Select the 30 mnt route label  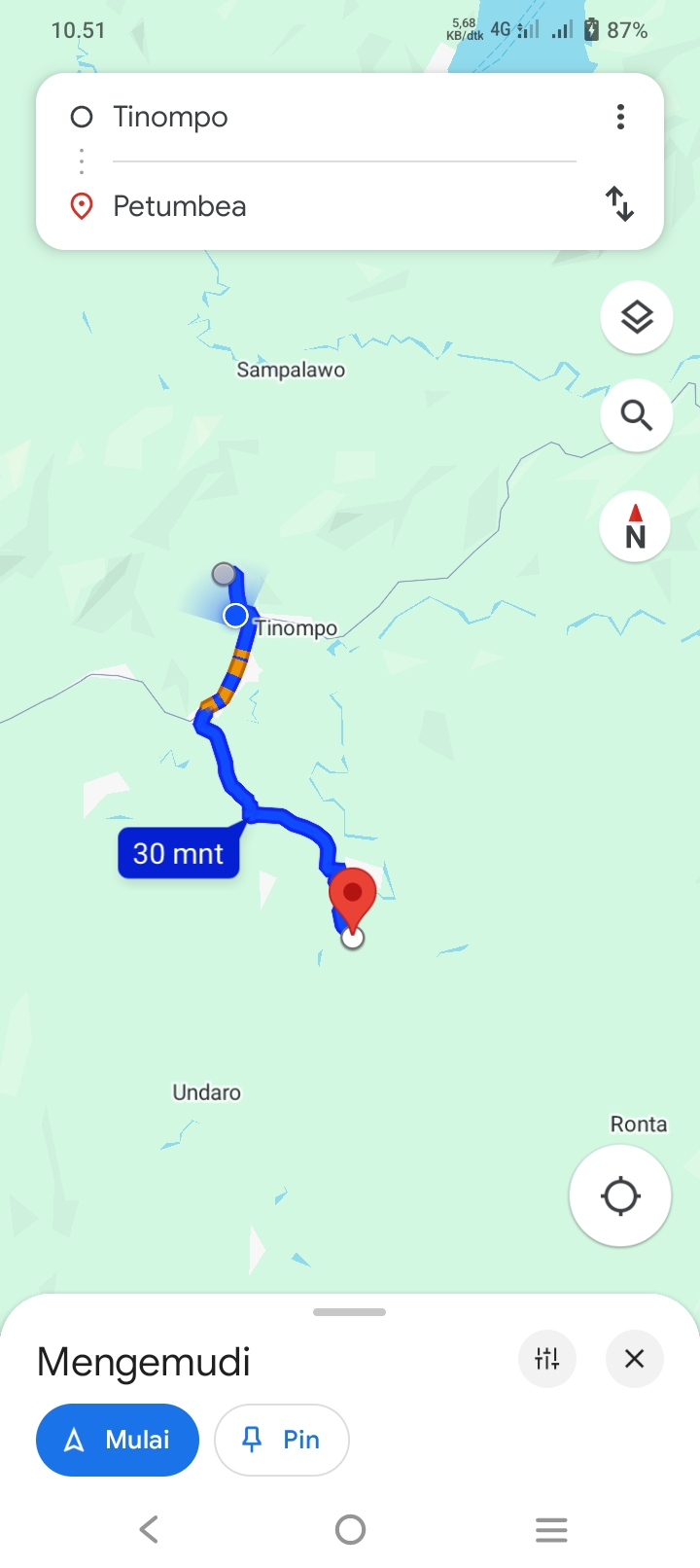coord(179,853)
